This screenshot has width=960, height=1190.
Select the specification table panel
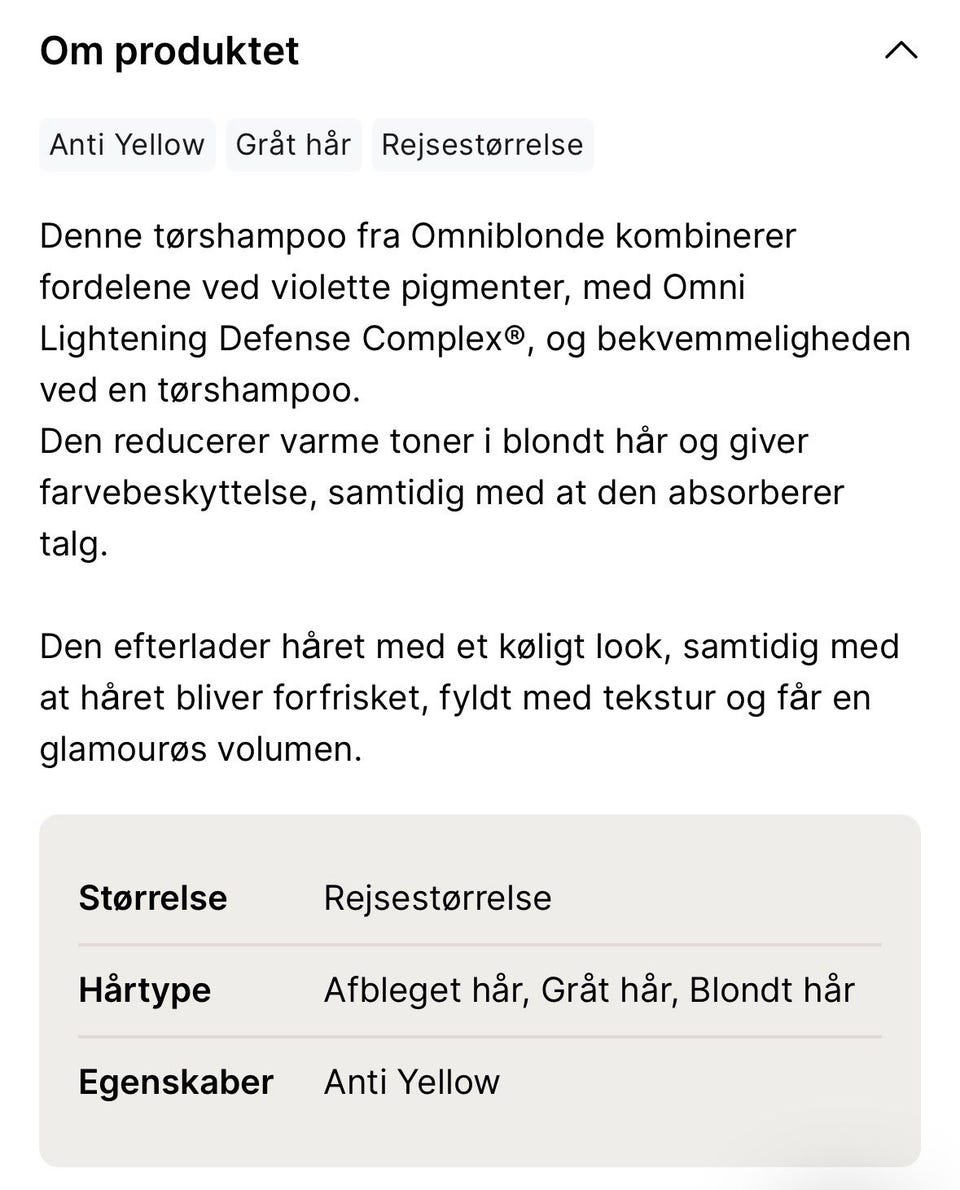[480, 988]
